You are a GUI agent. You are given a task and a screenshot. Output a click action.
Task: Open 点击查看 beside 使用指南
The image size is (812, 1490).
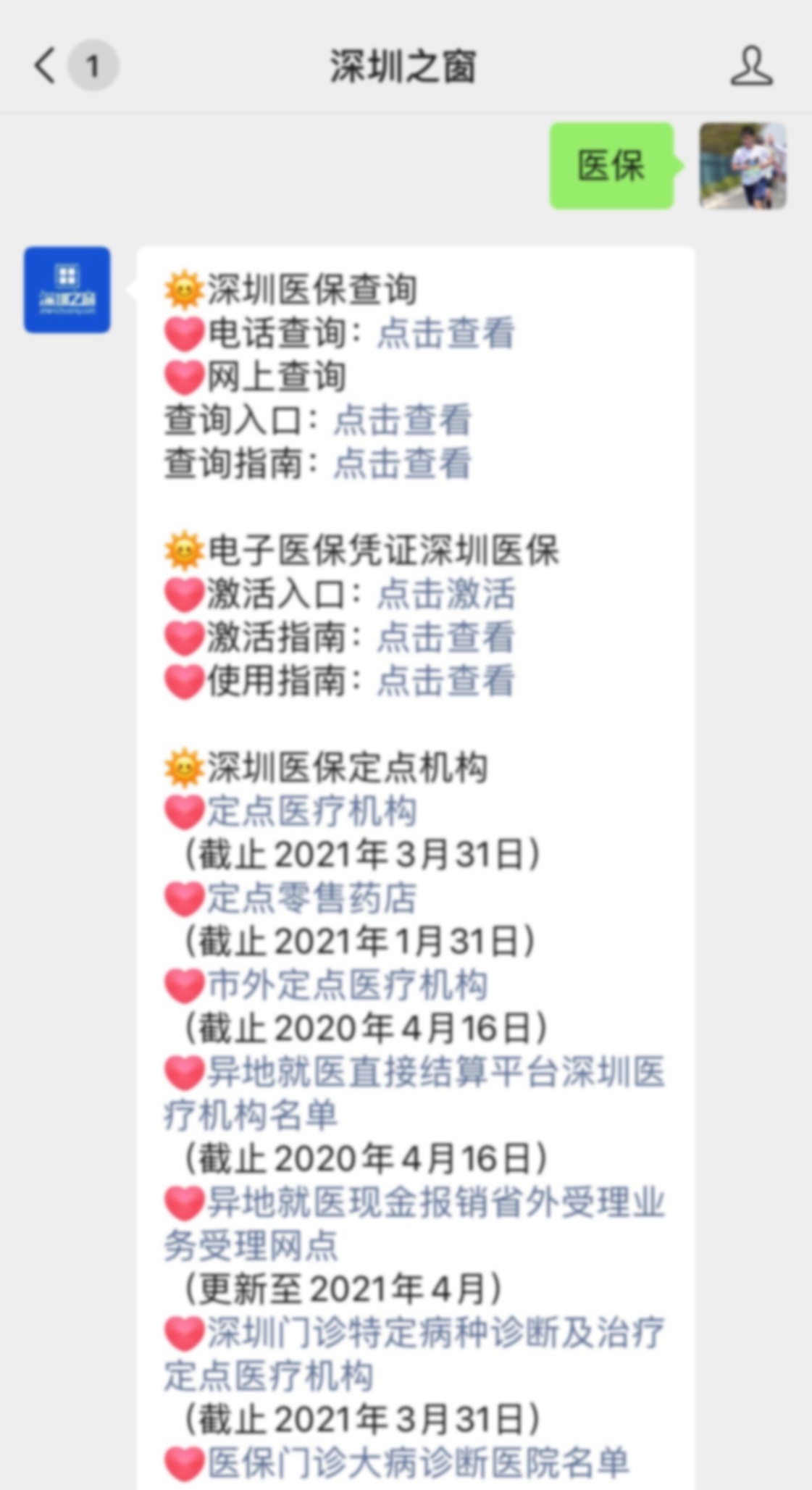[x=446, y=681]
